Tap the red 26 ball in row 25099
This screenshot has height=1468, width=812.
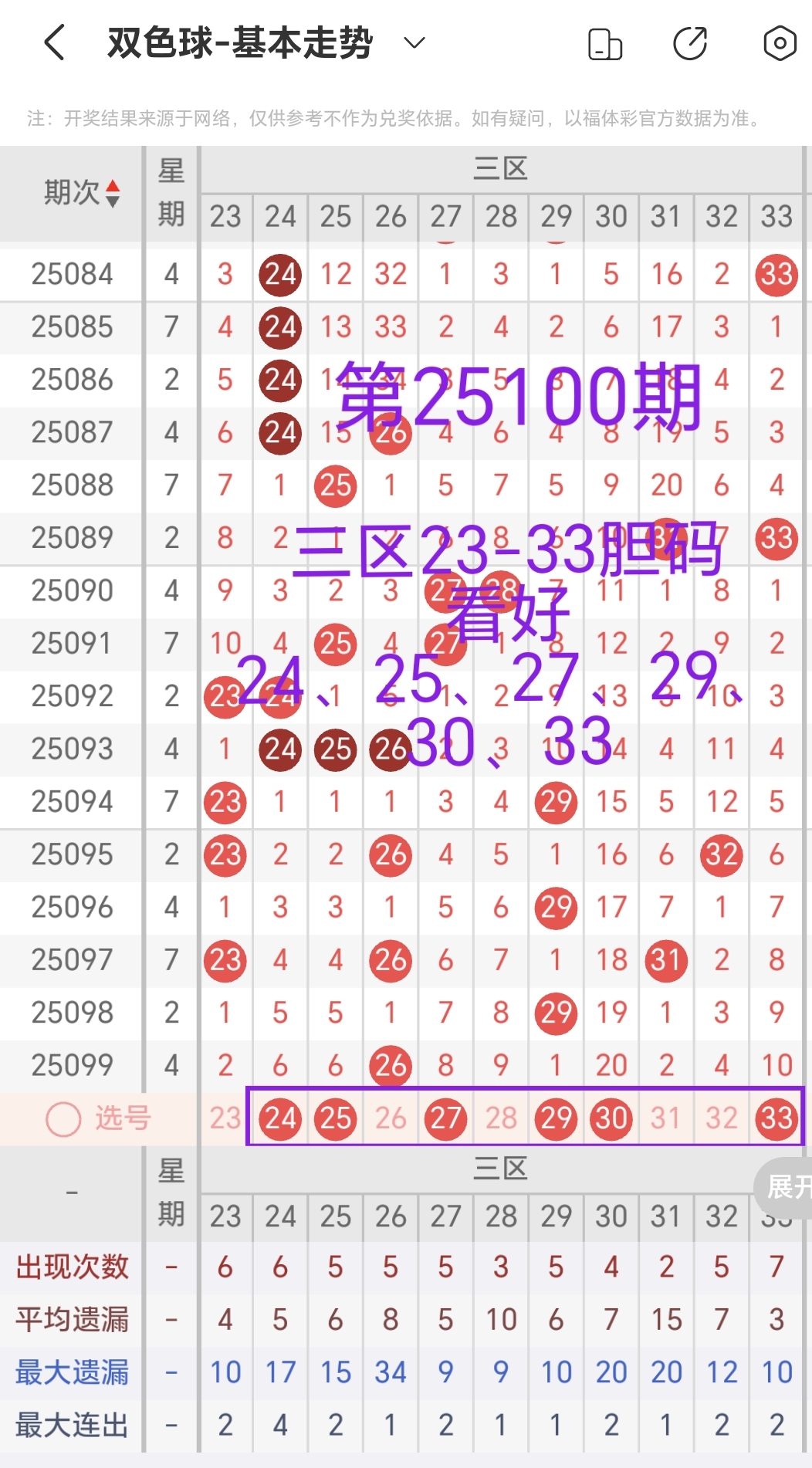point(390,1065)
